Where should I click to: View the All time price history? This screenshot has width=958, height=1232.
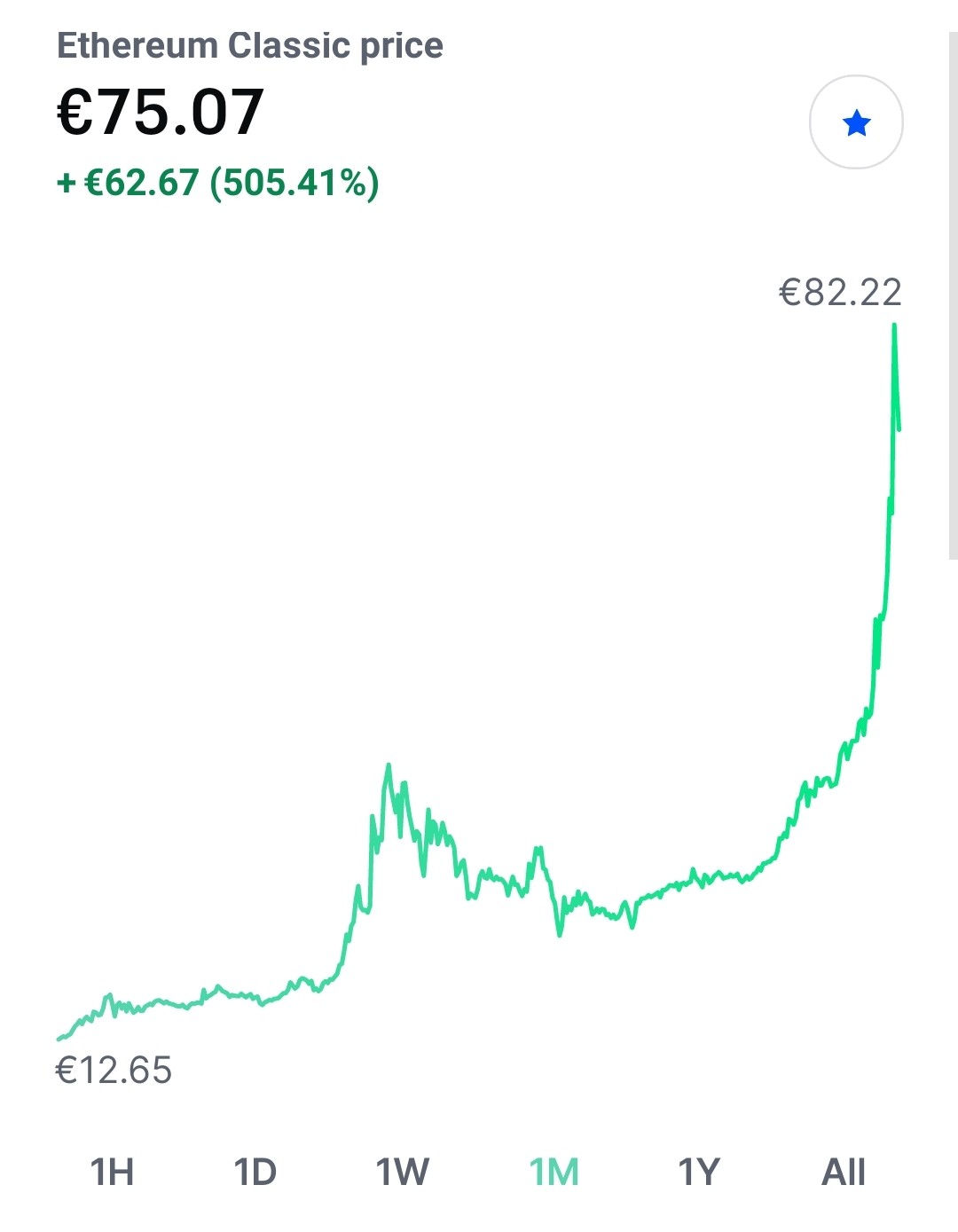[844, 1172]
